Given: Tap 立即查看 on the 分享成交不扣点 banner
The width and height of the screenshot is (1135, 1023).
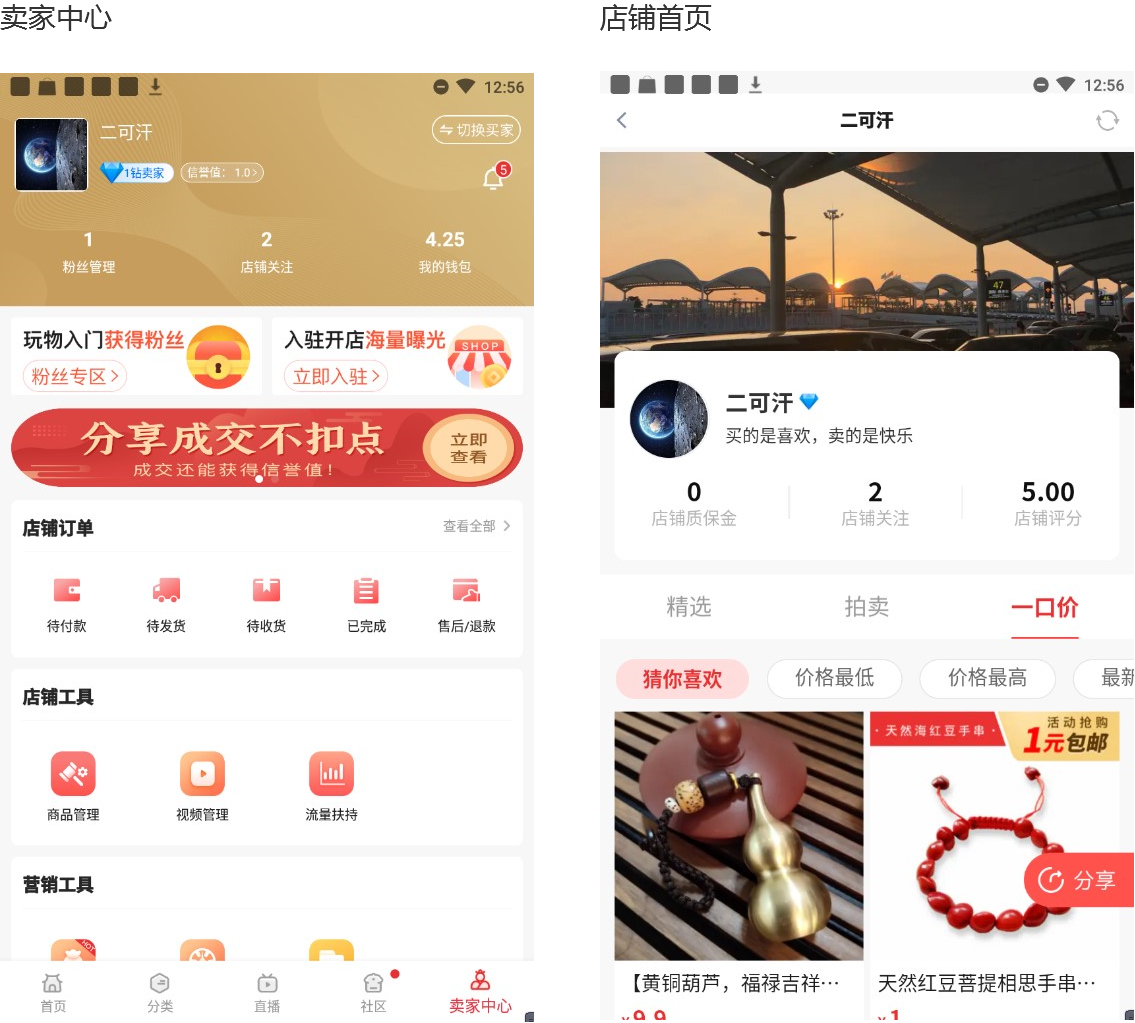Looking at the screenshot, I should pos(468,448).
